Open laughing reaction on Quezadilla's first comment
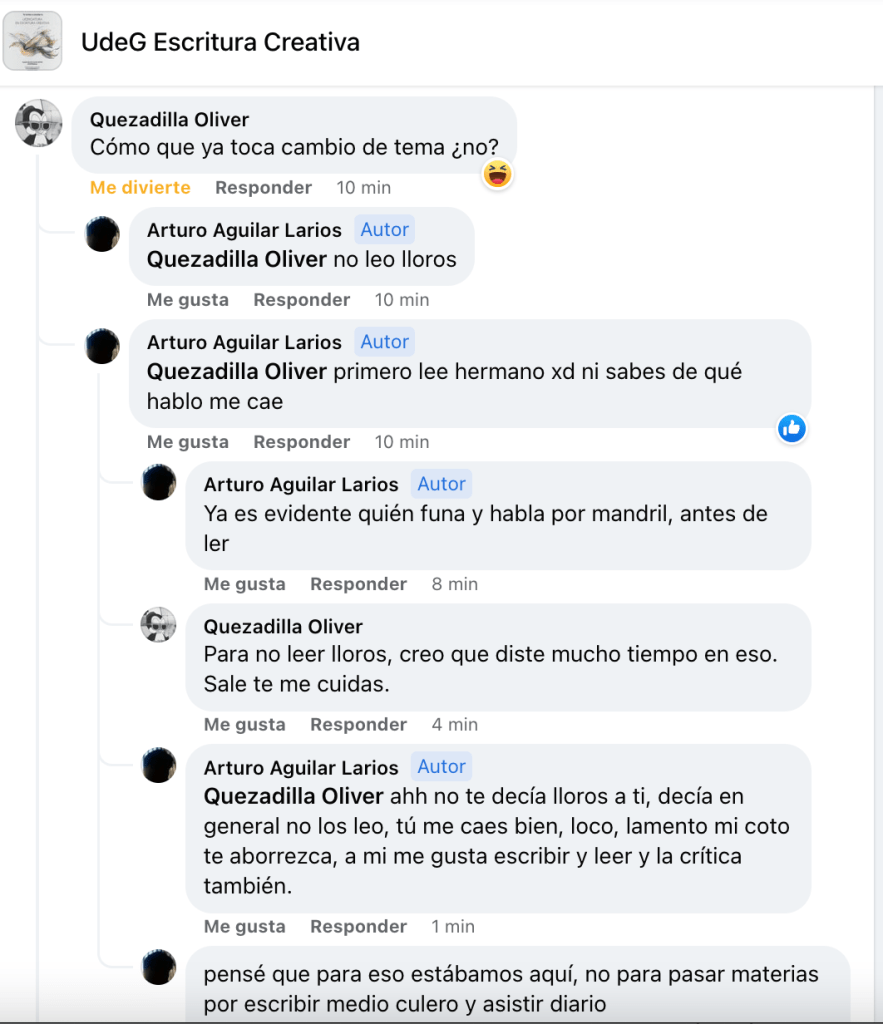This screenshot has height=1024, width=883. [x=497, y=176]
